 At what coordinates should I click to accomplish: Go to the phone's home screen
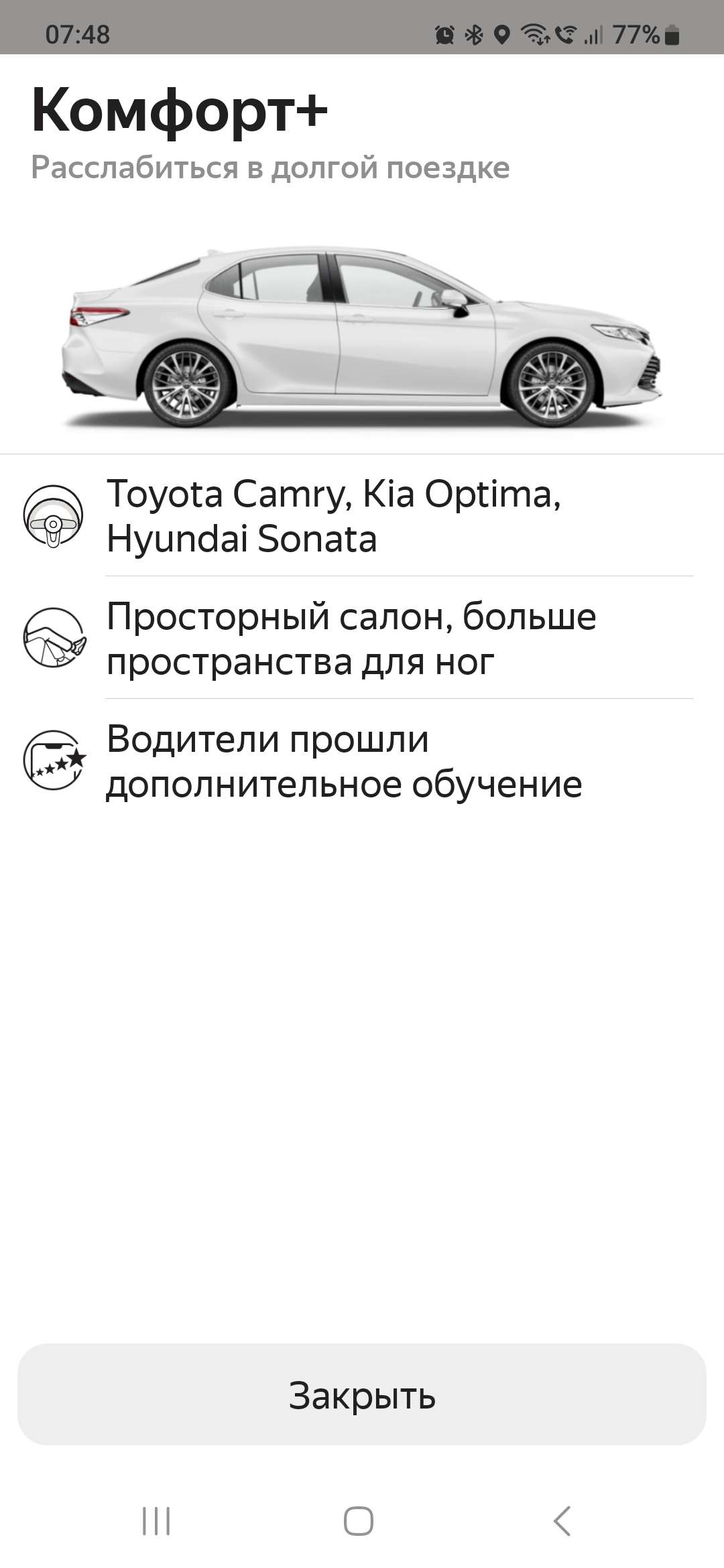[x=359, y=1520]
